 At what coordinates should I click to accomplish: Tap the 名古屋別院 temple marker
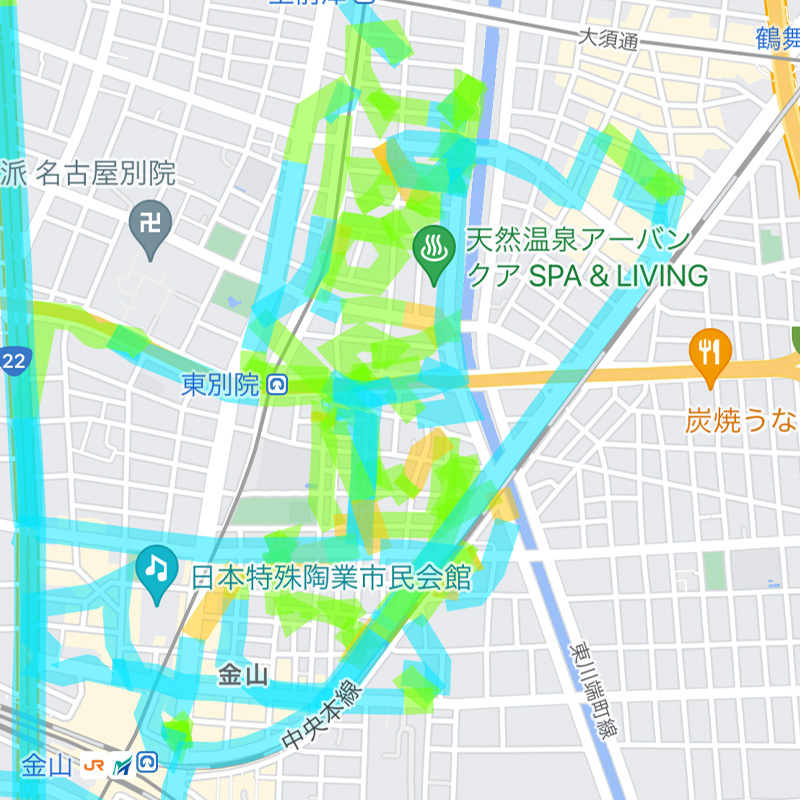tap(151, 222)
